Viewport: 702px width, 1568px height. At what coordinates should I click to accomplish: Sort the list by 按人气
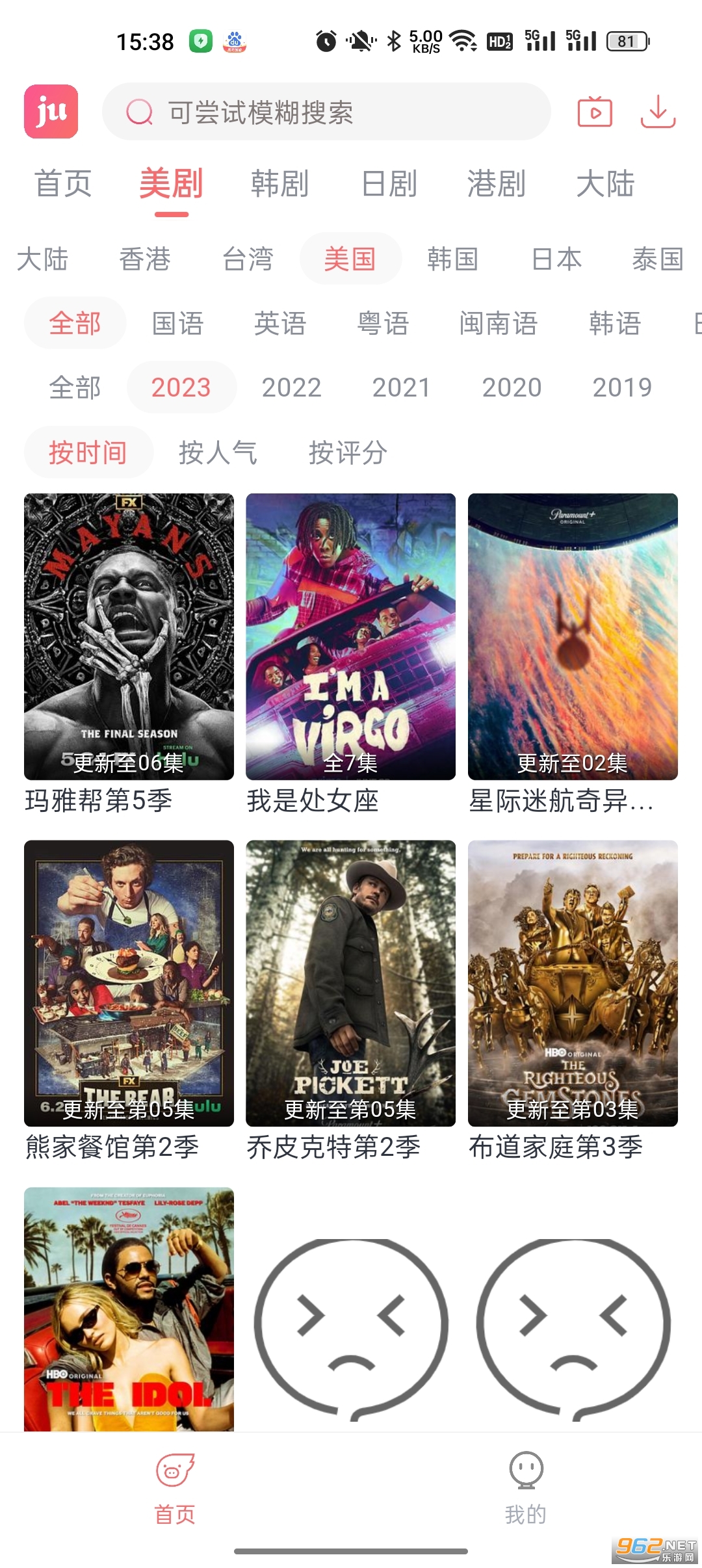[x=218, y=452]
